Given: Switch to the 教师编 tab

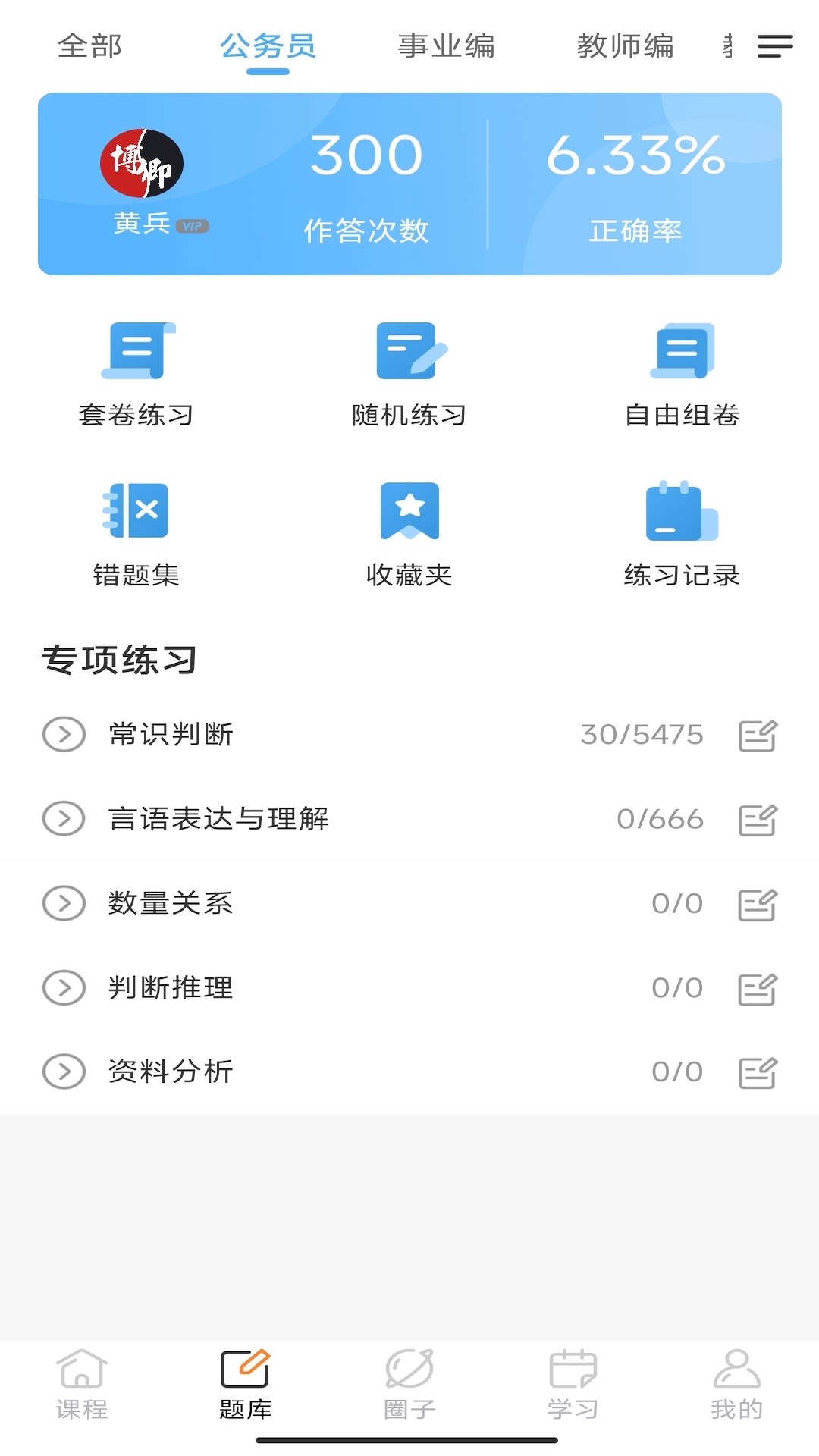Looking at the screenshot, I should (x=626, y=47).
